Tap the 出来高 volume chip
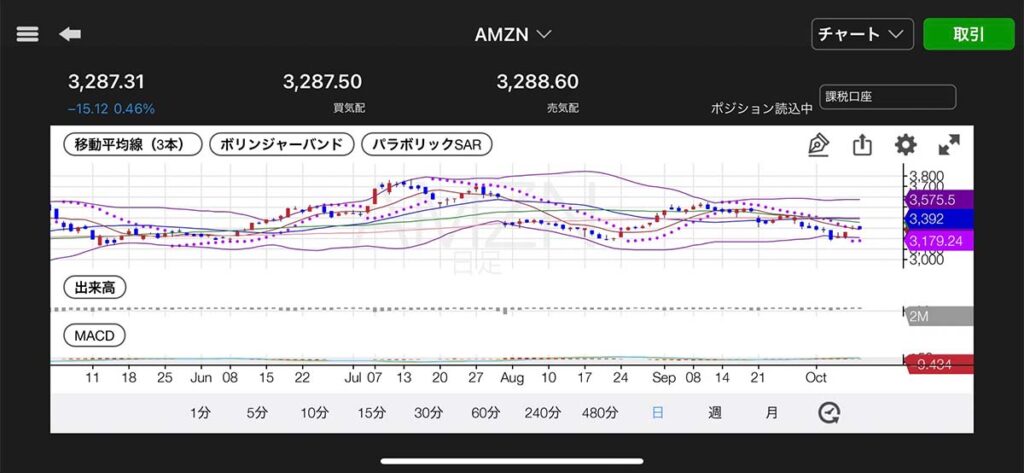The image size is (1024, 473). (95, 288)
